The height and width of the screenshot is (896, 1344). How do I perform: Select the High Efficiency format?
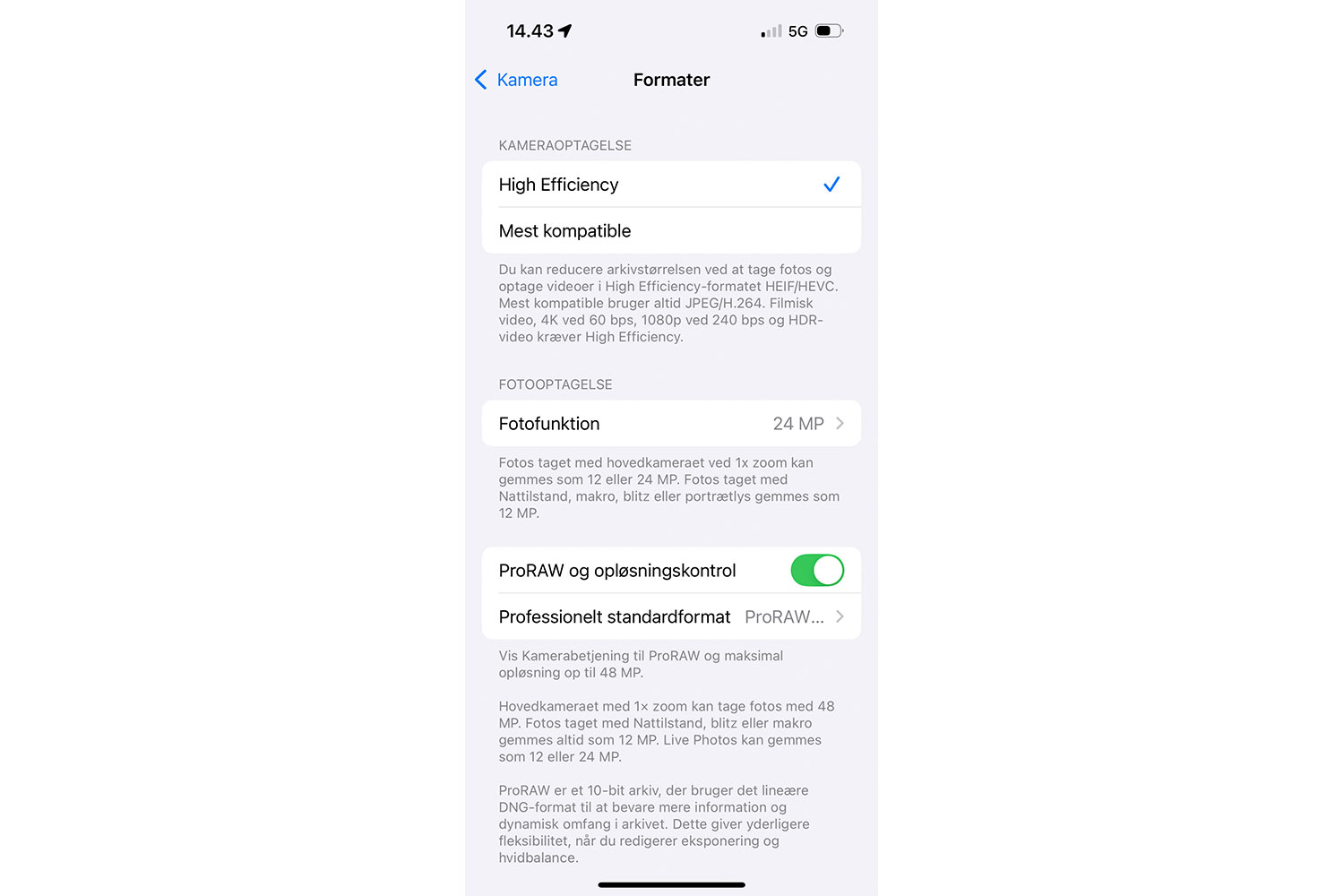click(x=670, y=185)
